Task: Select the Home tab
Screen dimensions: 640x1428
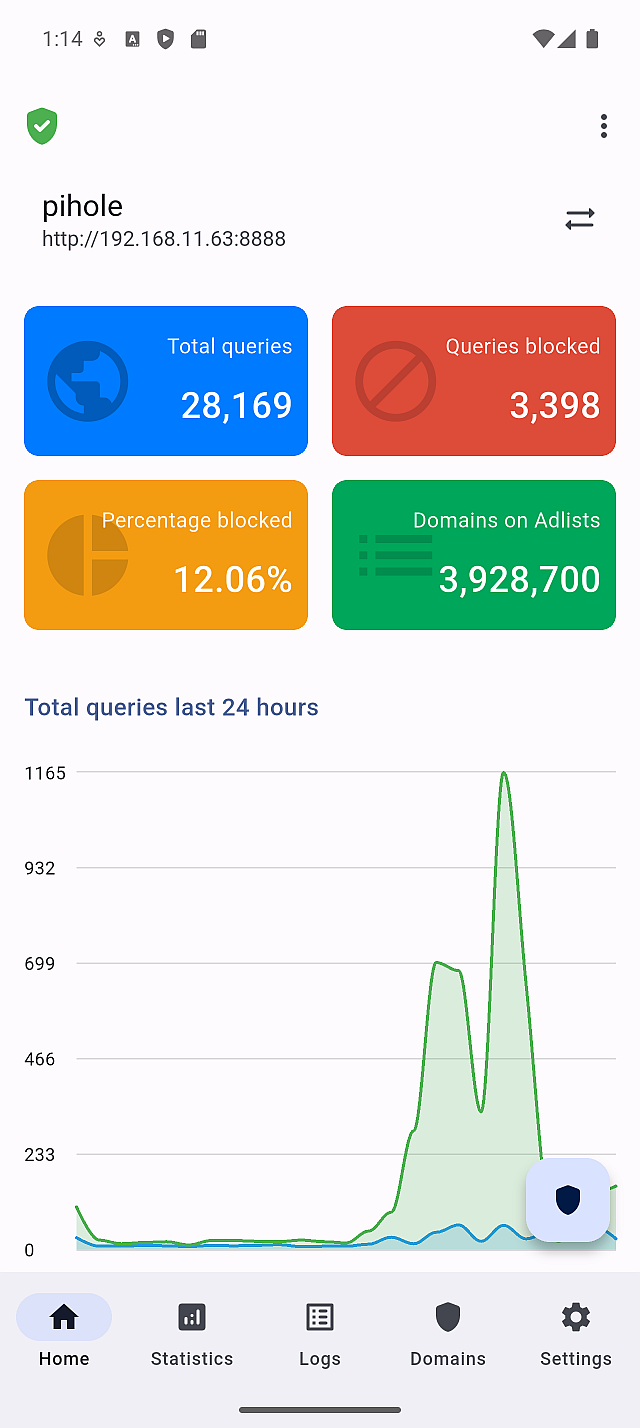Action: [64, 1331]
